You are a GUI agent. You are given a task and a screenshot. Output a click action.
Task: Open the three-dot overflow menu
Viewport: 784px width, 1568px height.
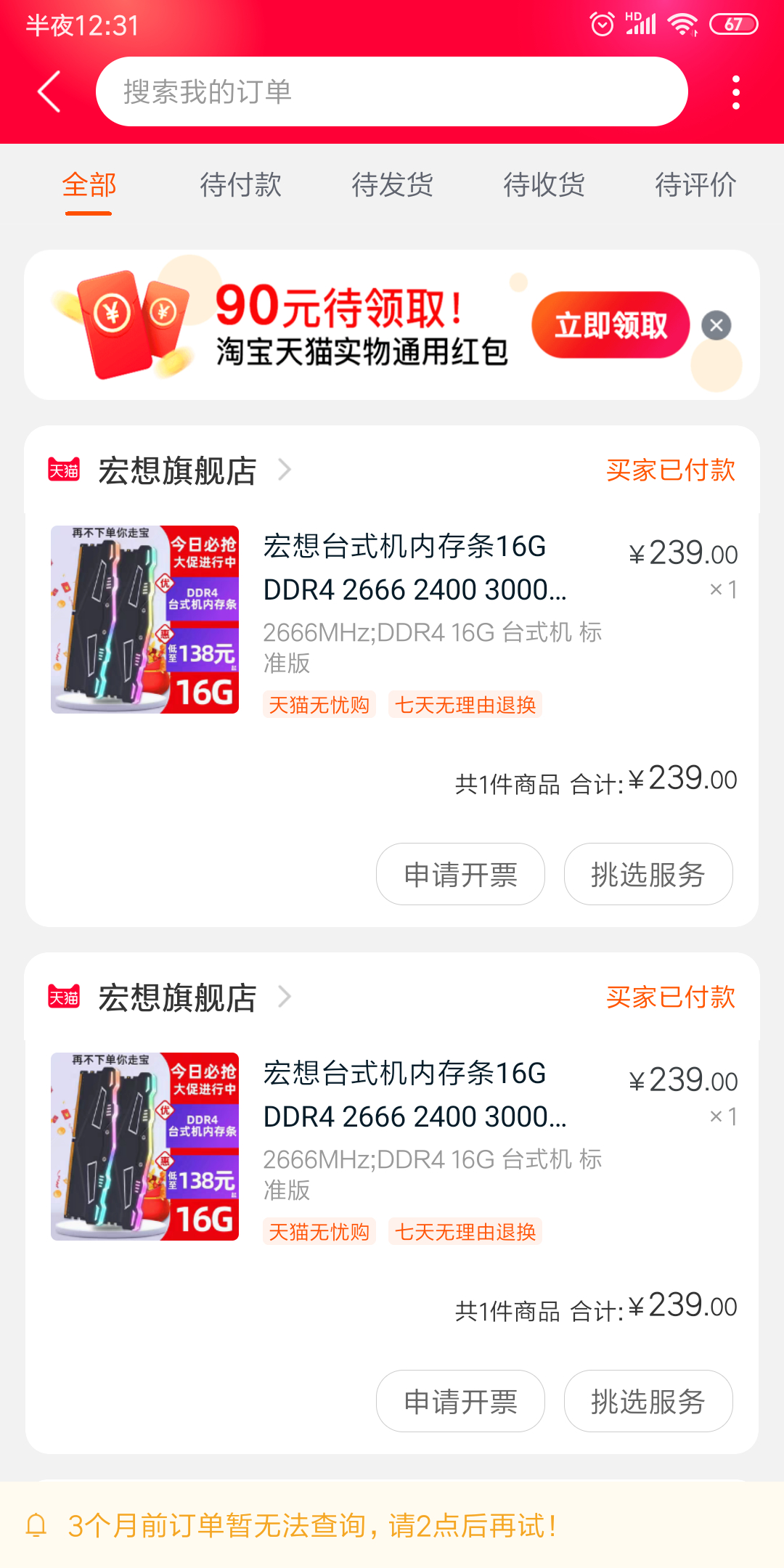click(x=736, y=92)
